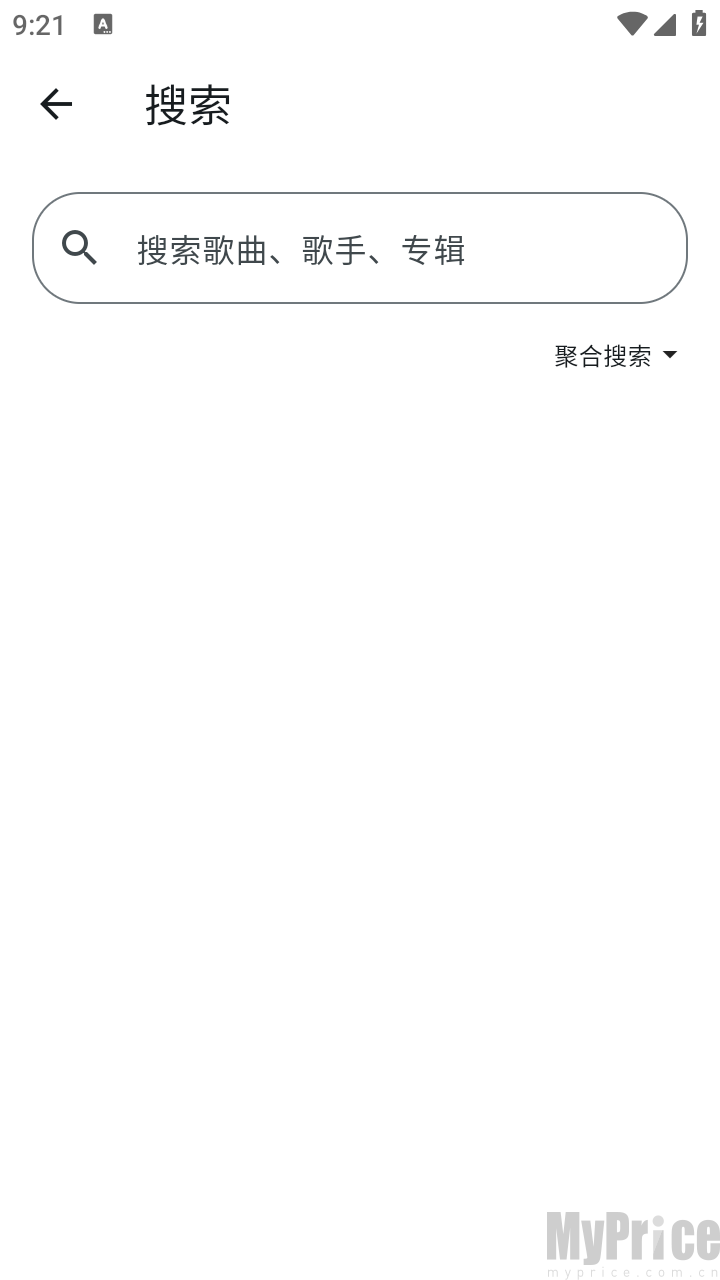
Task: Activate the search bar to type a query
Action: [360, 248]
